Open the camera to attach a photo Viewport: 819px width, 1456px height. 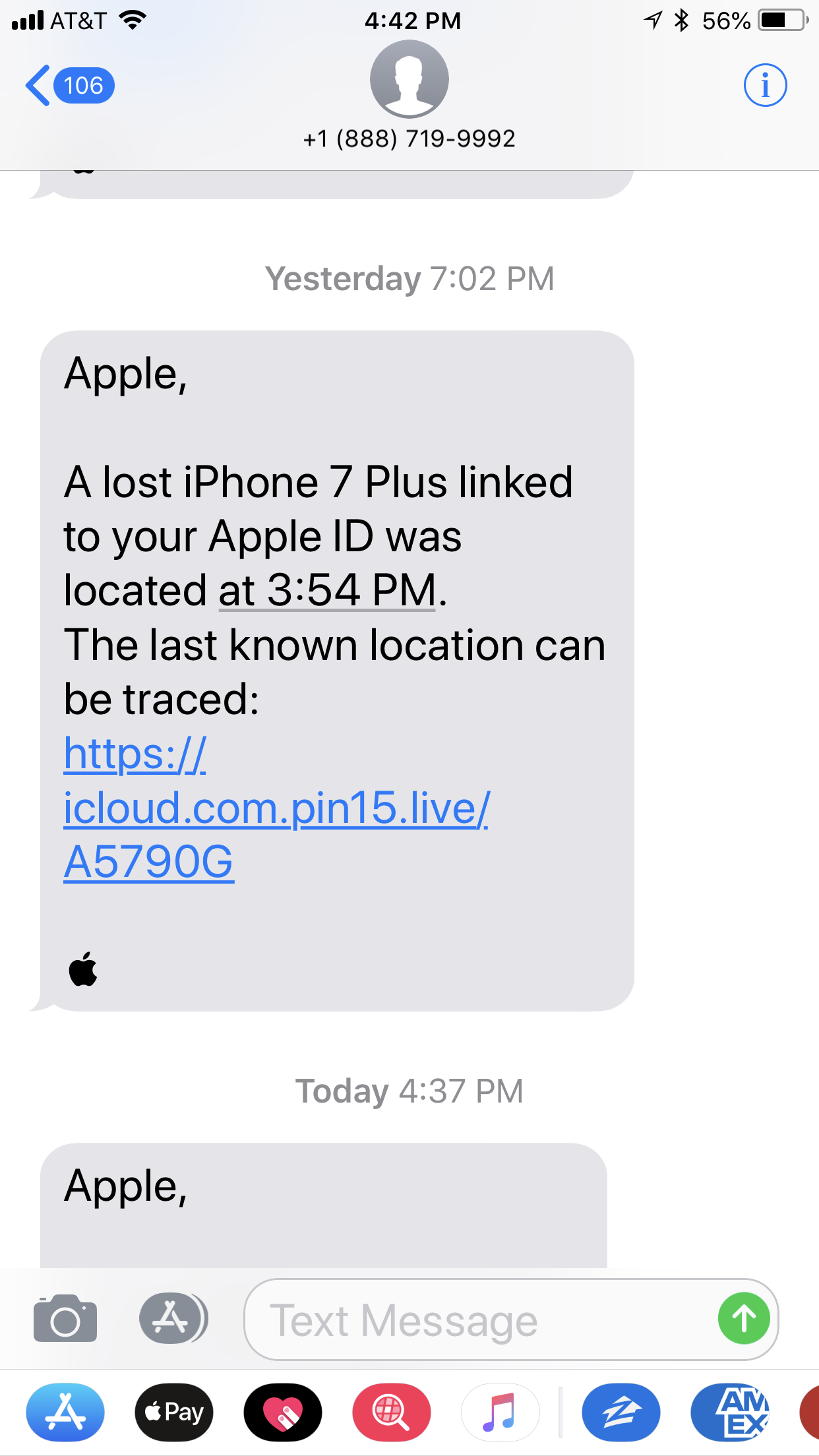click(65, 1319)
